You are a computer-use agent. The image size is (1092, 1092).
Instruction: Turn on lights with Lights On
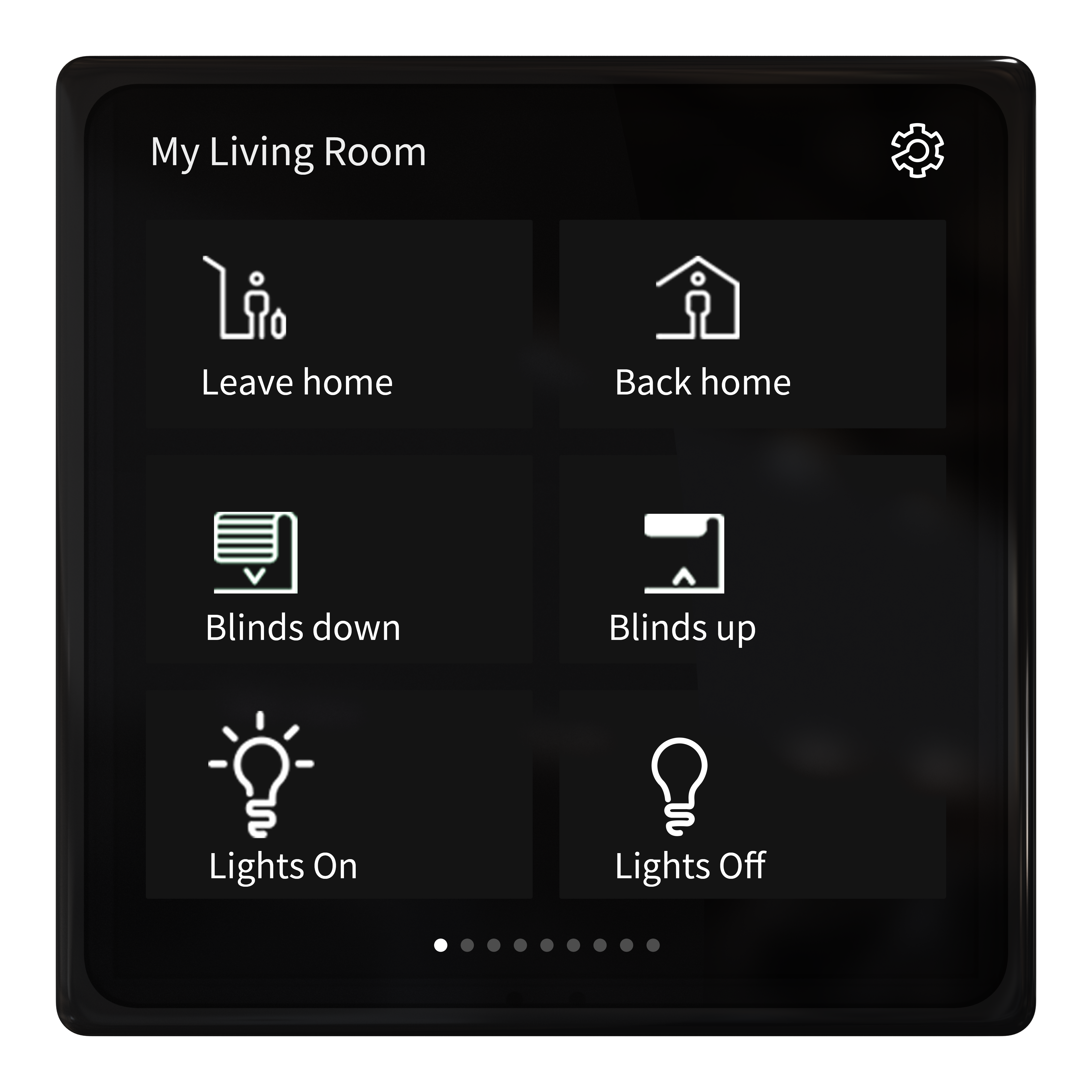coord(339,795)
